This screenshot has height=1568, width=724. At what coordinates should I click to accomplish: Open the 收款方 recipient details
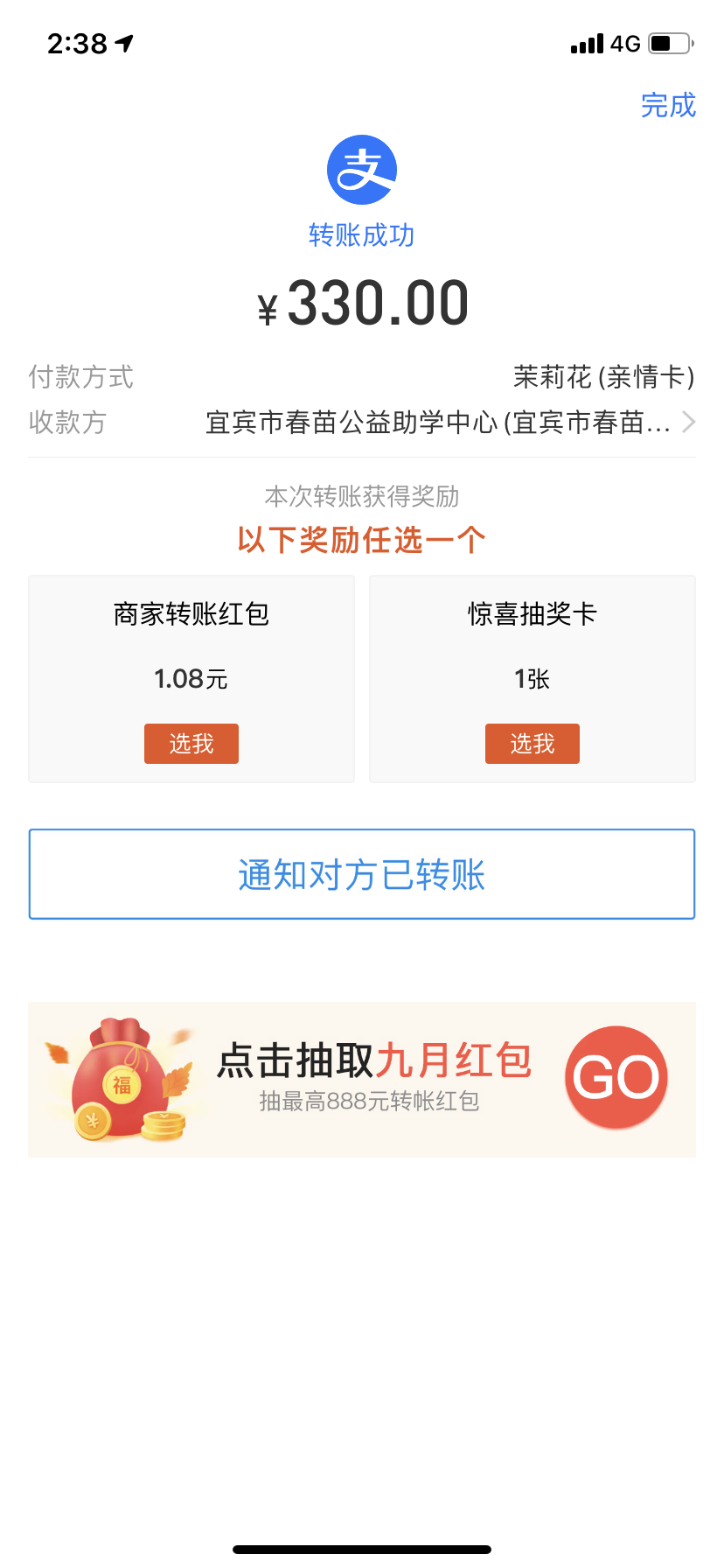362,423
